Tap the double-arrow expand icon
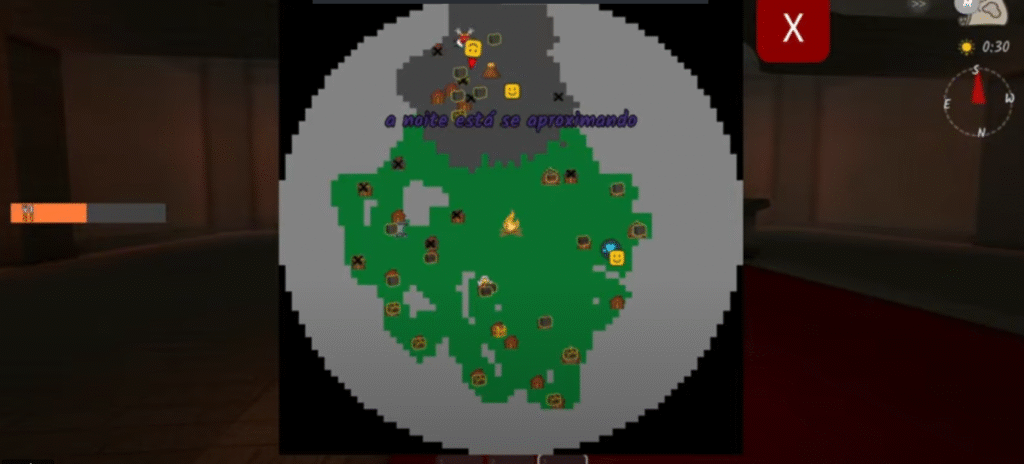1024x464 pixels. 918,6
